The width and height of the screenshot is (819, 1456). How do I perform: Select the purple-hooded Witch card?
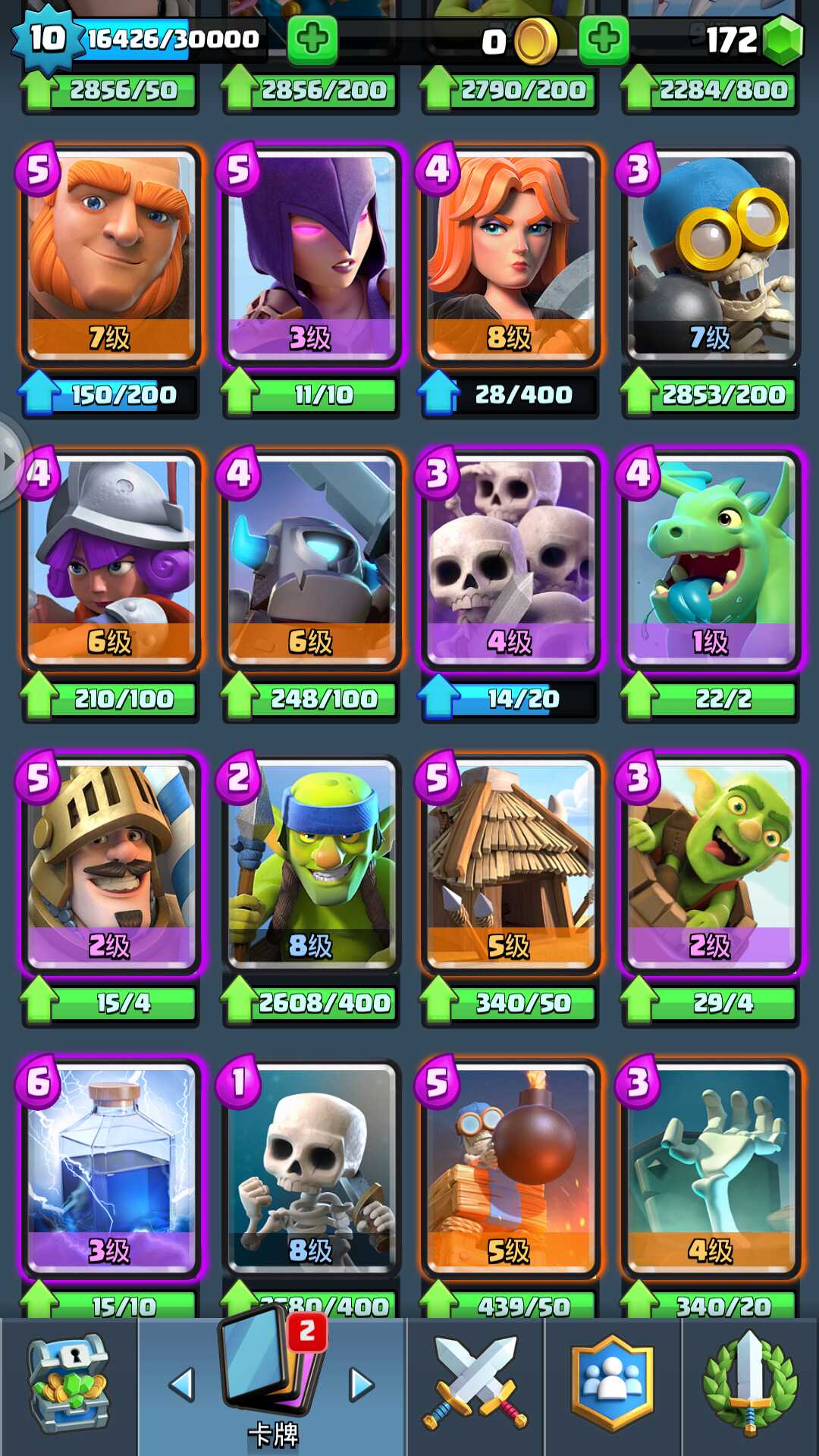[312, 256]
